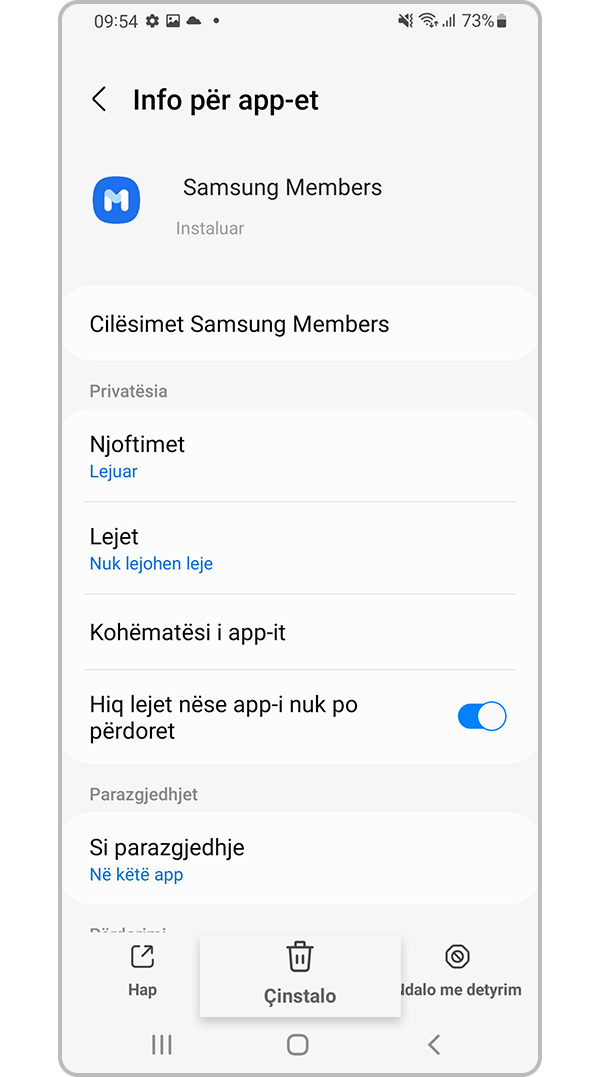Viewport: 600px width, 1077px height.
Task: Tap Çinstalo to uninstall Samsung Members
Action: tap(300, 974)
